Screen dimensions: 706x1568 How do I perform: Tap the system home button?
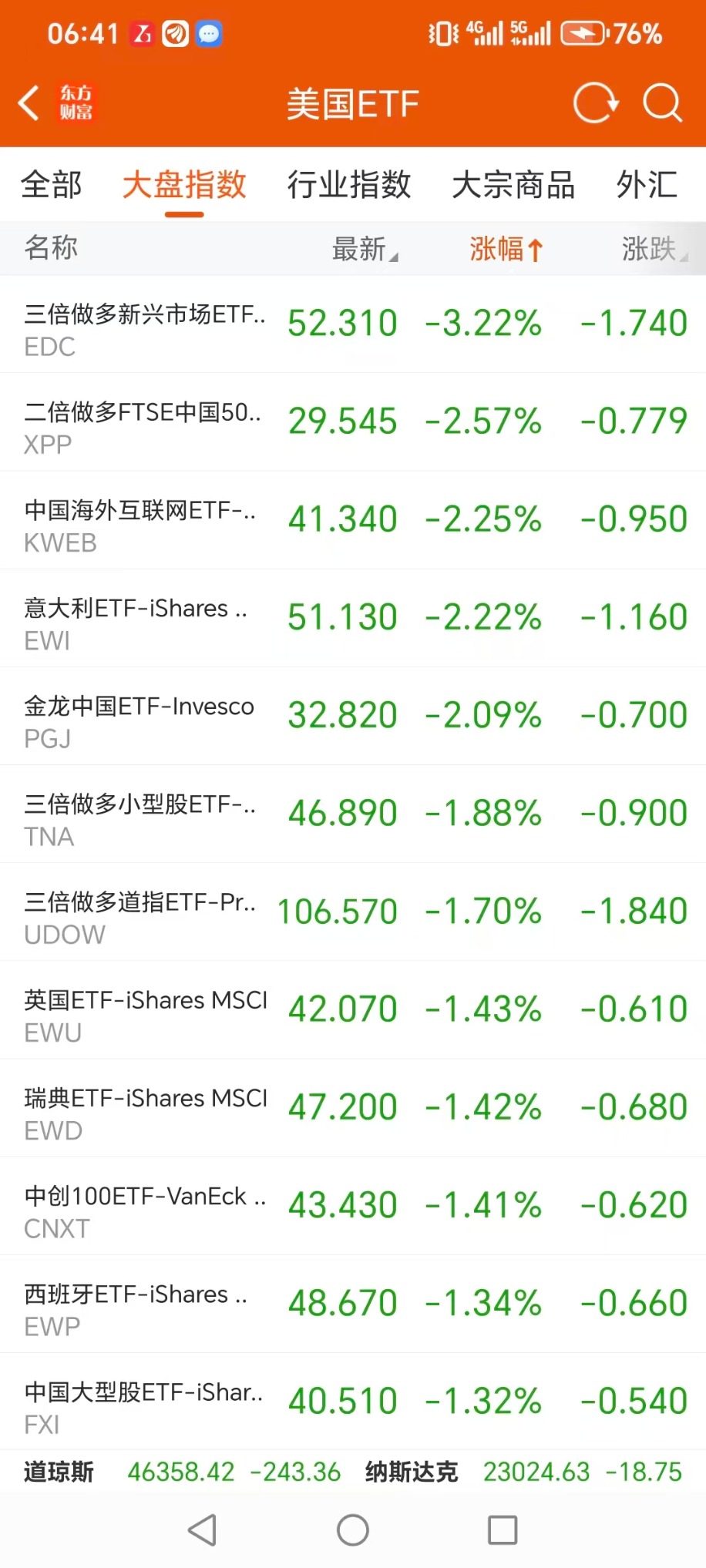click(353, 1530)
